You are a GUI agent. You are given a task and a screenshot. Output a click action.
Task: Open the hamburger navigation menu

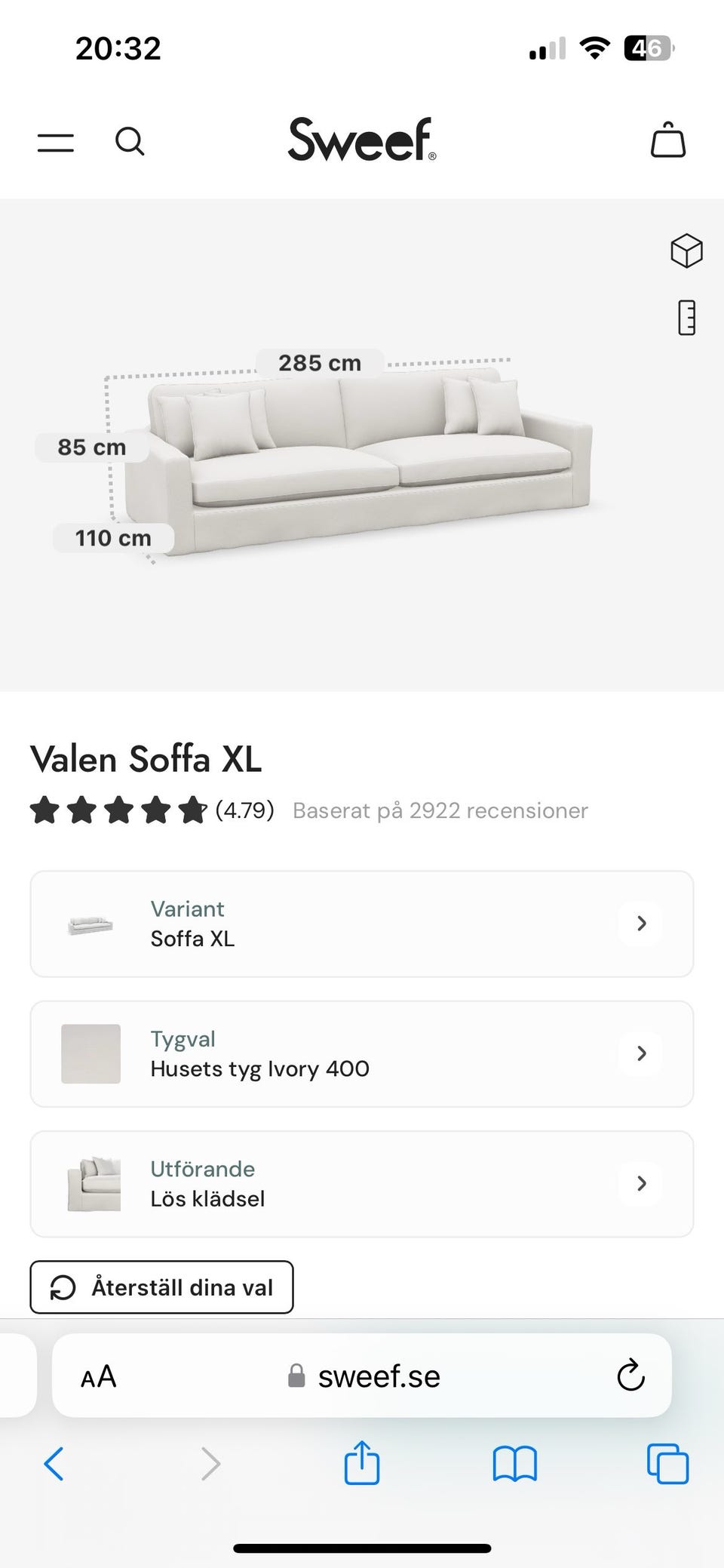point(55,141)
